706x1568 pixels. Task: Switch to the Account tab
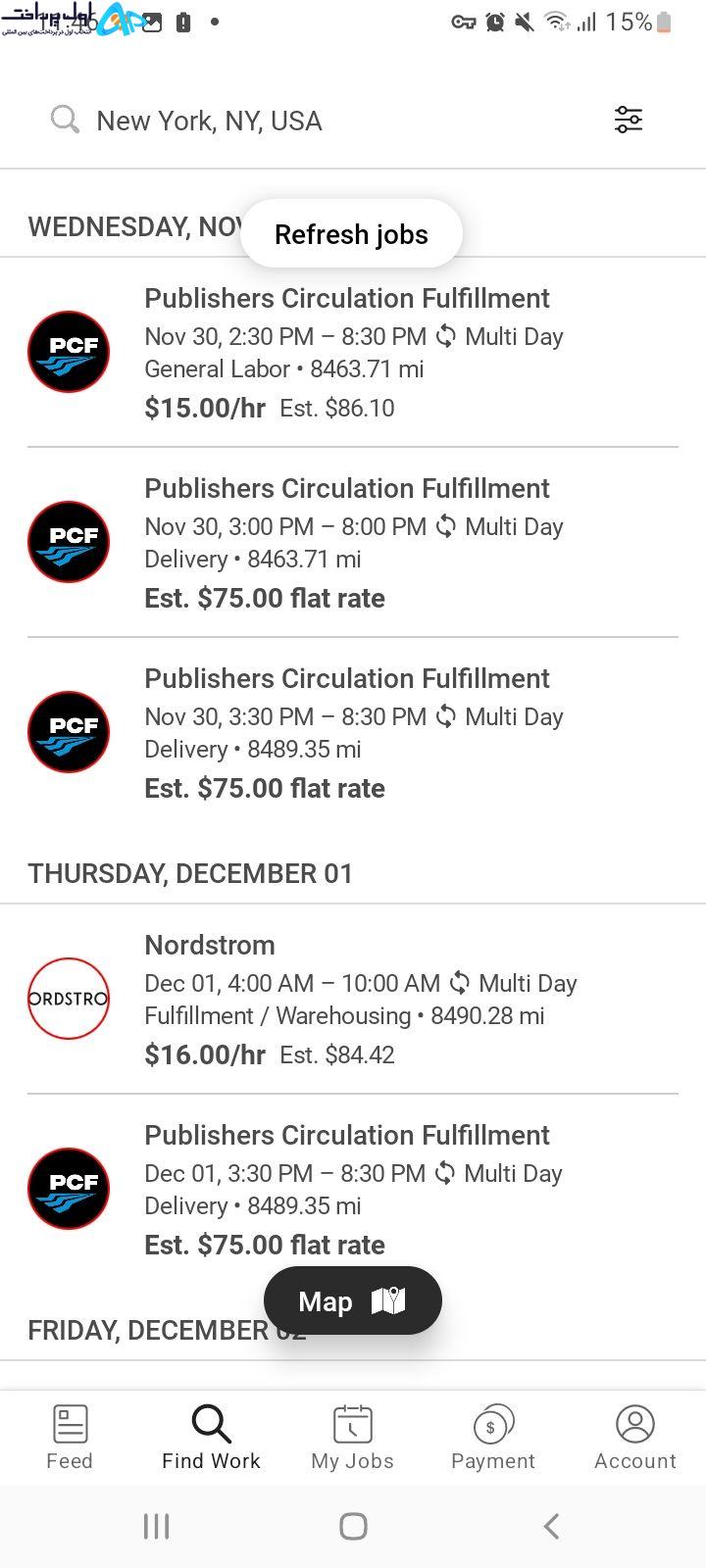coord(635,1437)
